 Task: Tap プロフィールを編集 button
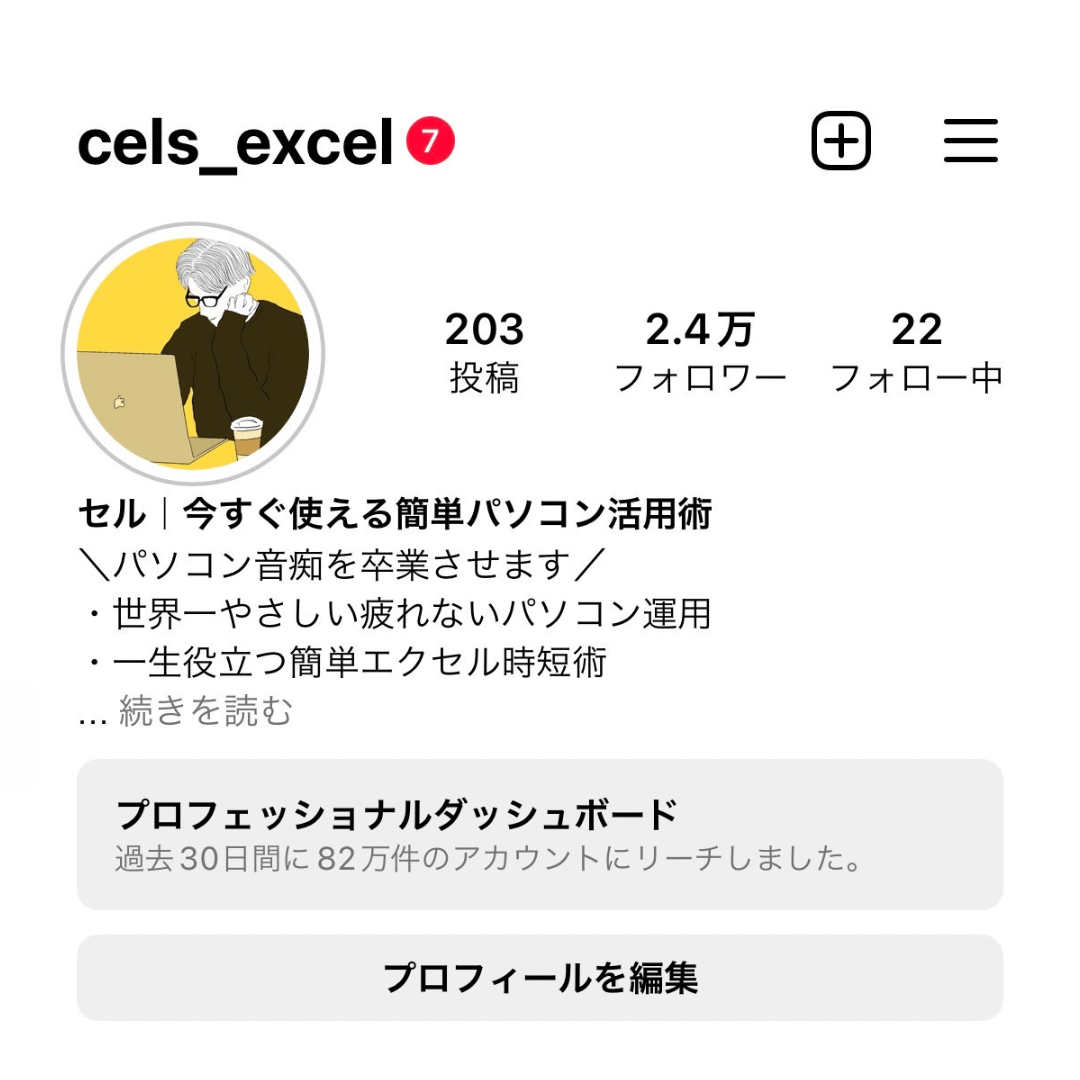[x=540, y=978]
